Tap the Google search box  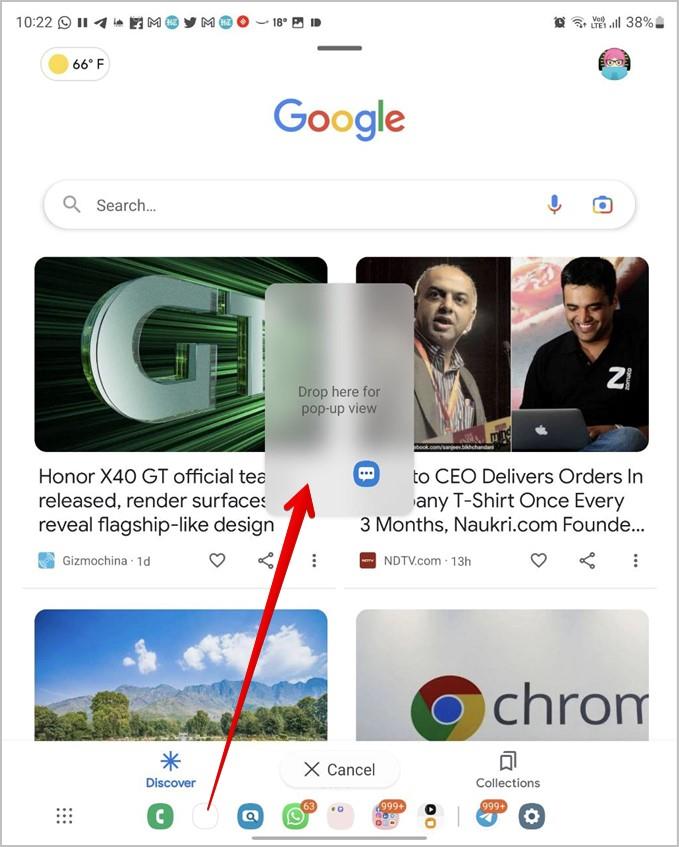point(300,205)
